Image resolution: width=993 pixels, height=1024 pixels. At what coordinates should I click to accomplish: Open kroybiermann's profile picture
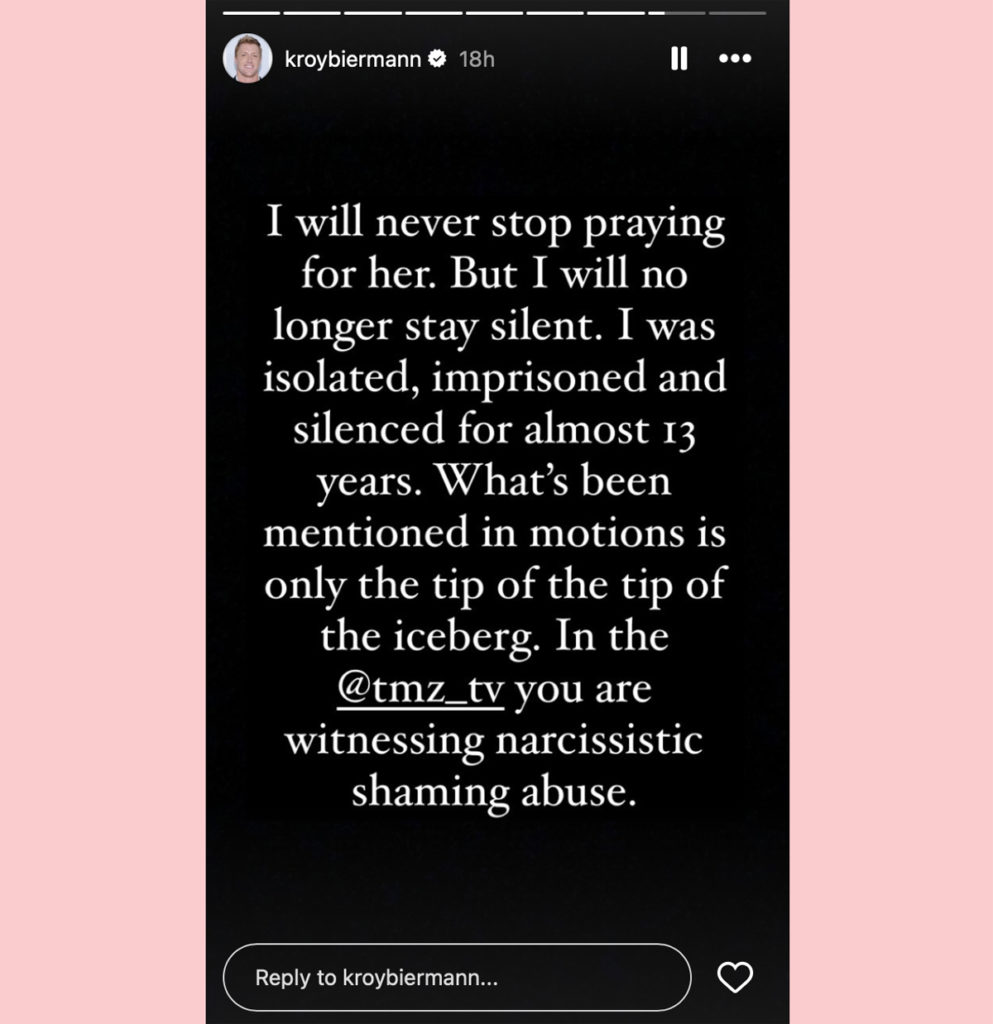[x=247, y=59]
